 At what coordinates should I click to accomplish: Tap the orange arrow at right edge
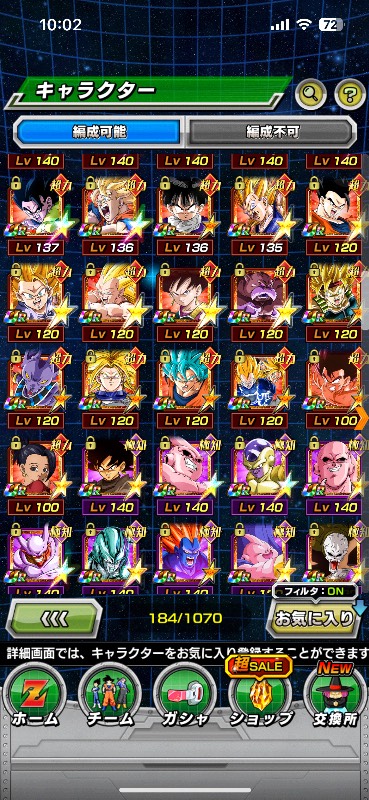pos(364,419)
